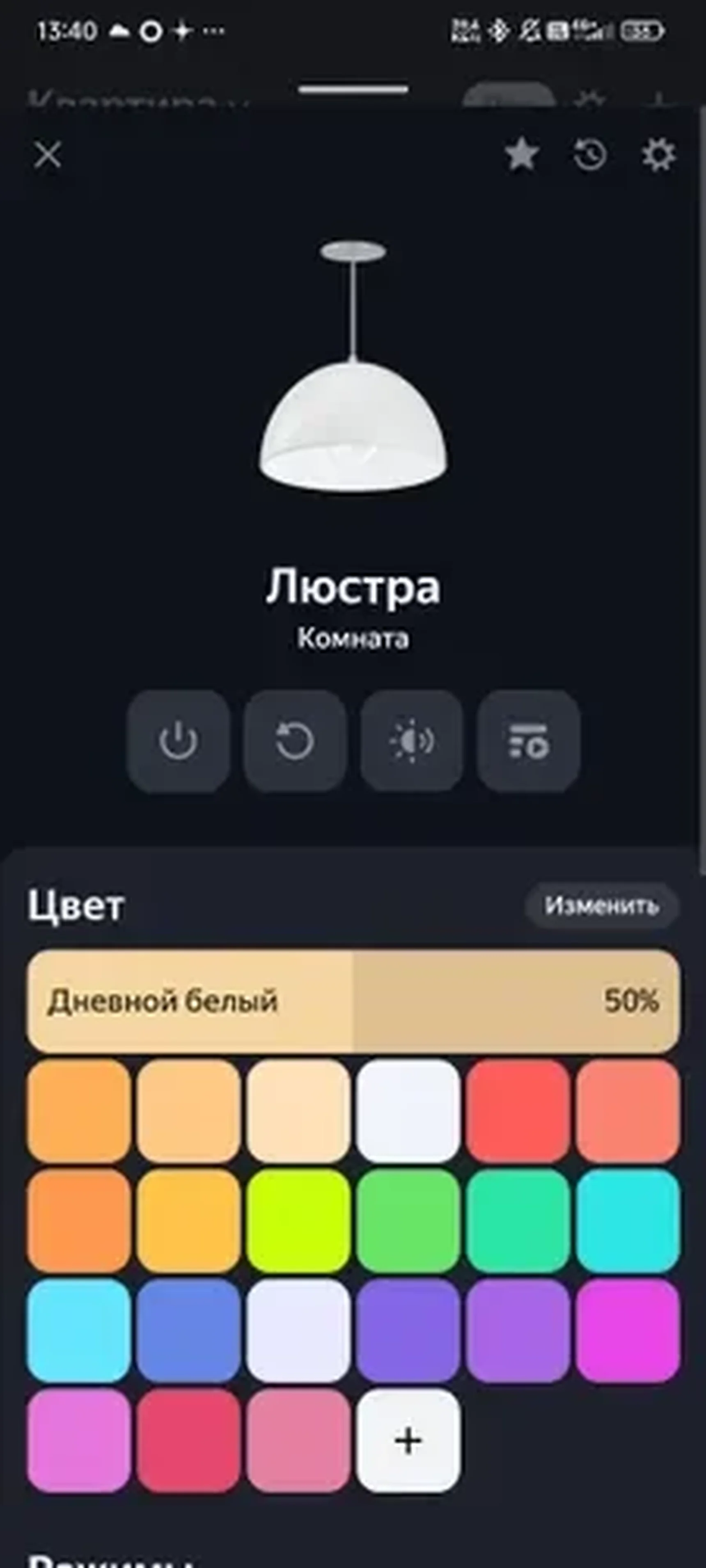Open the scenarios playlist button
The width and height of the screenshot is (706, 1568).
pyautogui.click(x=528, y=741)
